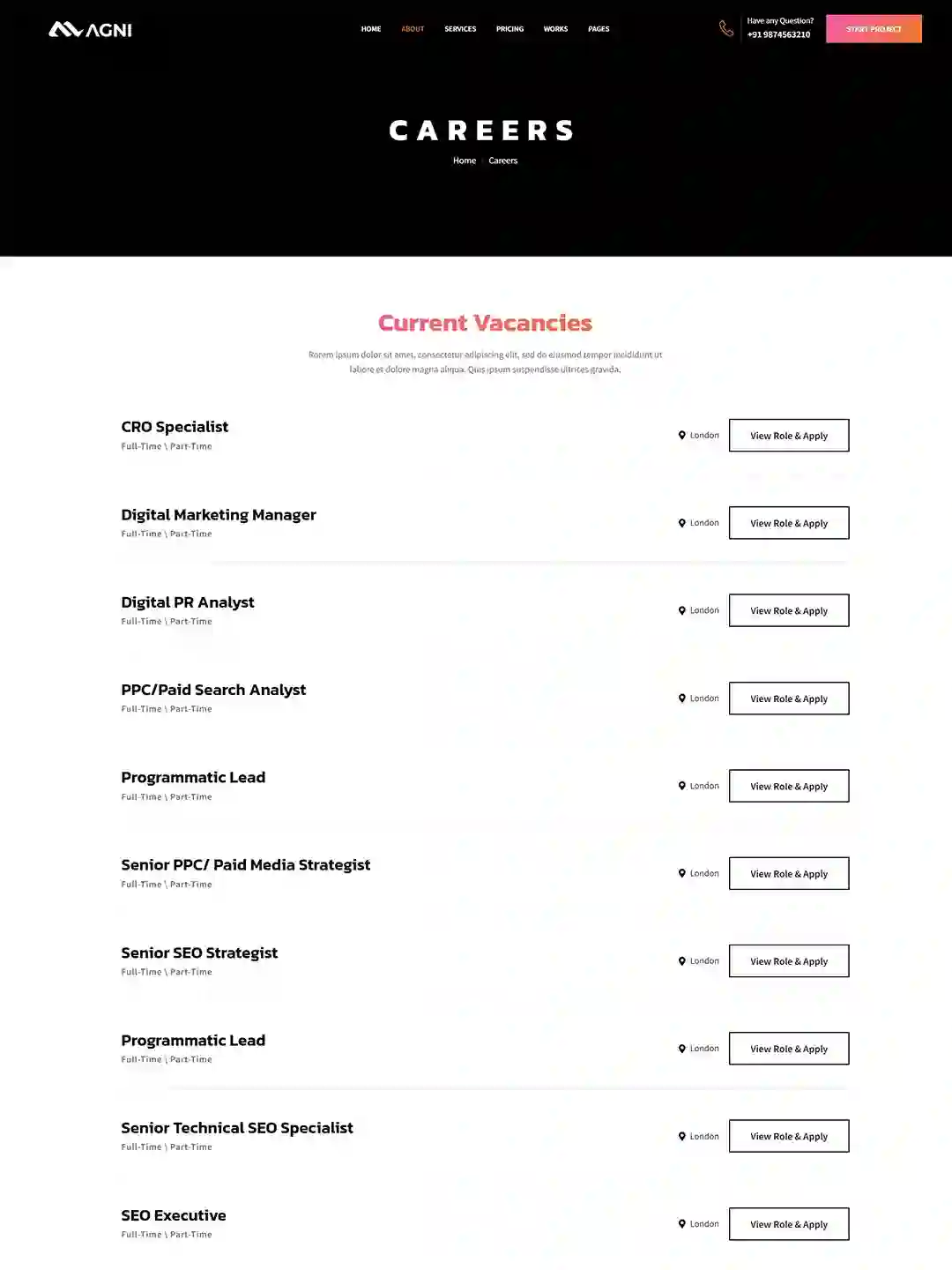Open the Works menu item
Image resolution: width=952 pixels, height=1270 pixels.
[555, 29]
